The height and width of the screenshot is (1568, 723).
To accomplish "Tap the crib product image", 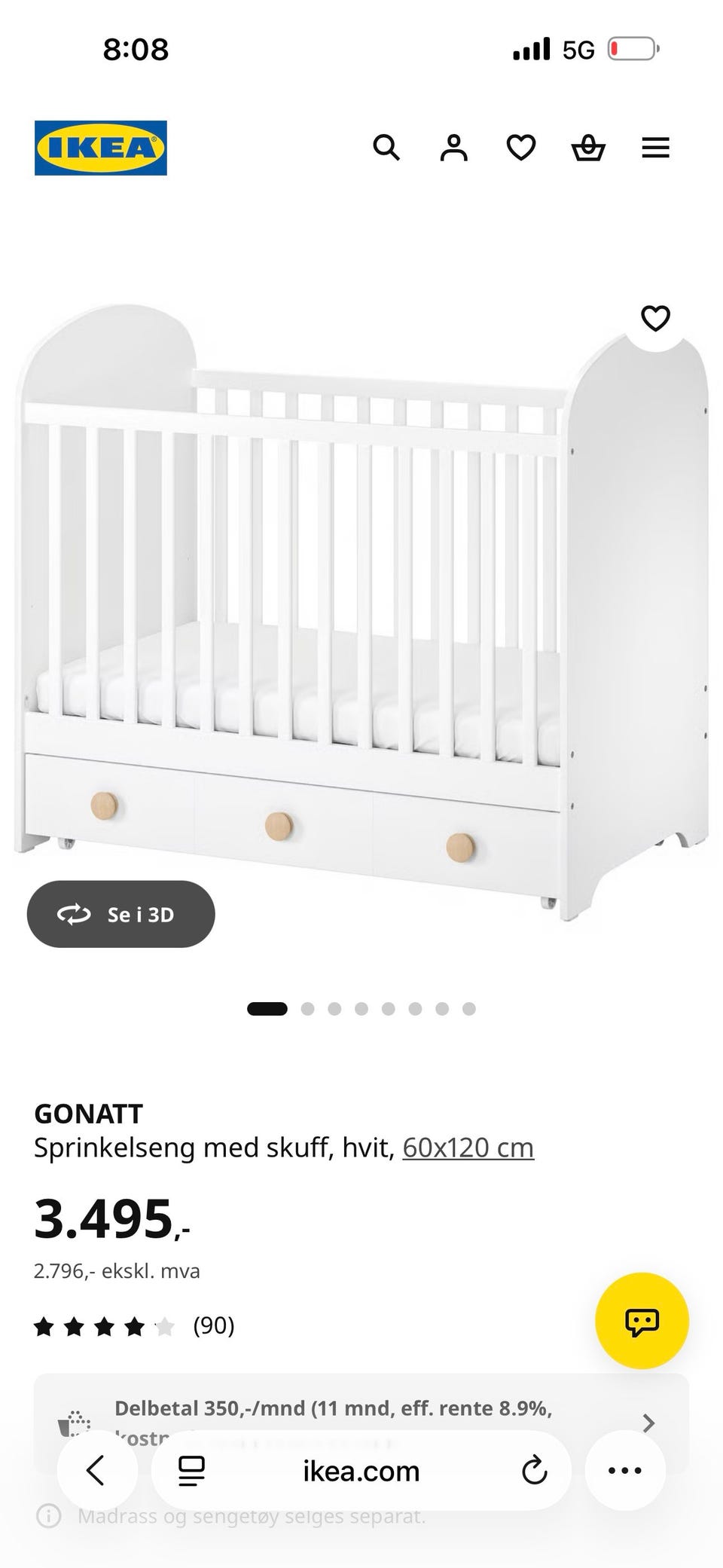I will (361, 610).
